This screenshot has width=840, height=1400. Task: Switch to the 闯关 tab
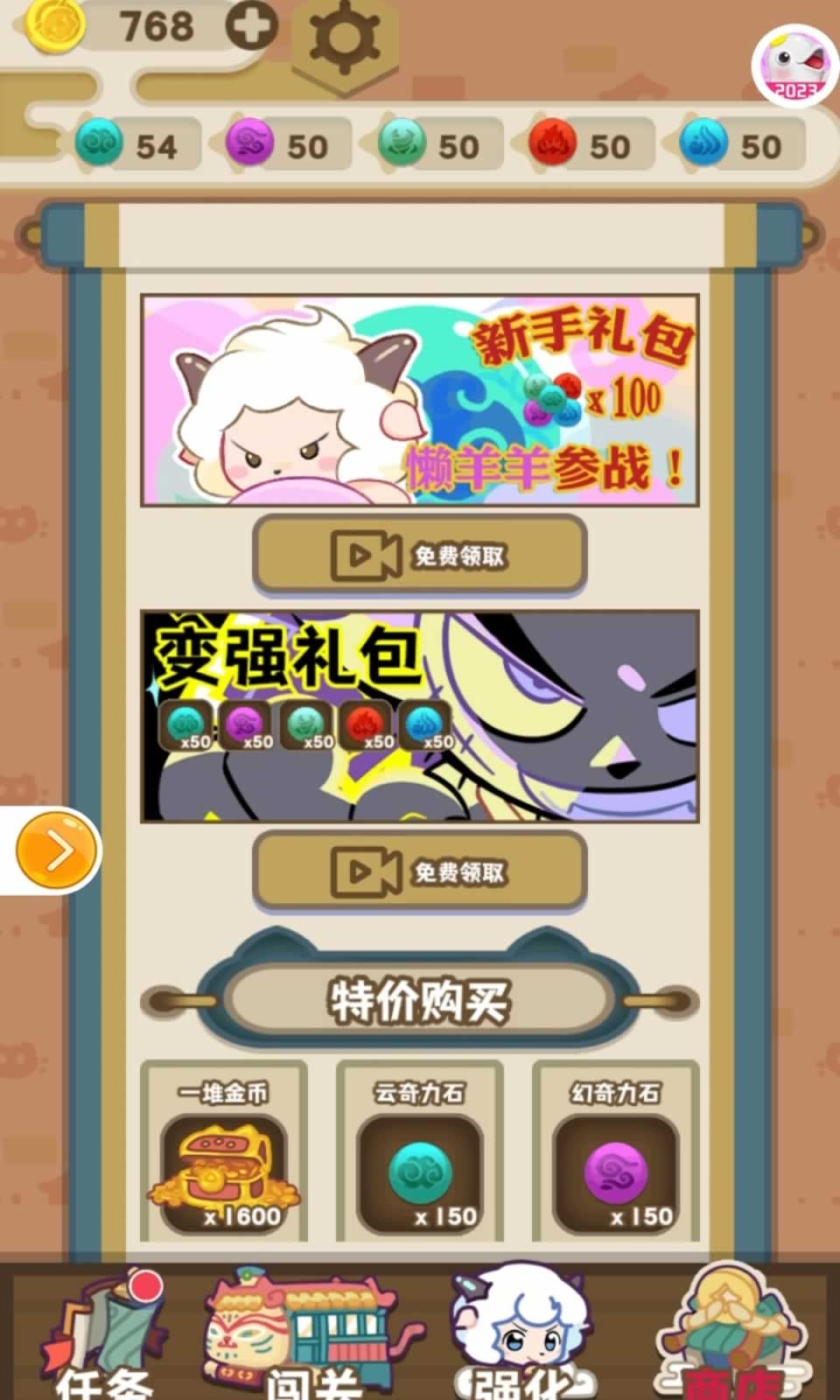point(311,1334)
